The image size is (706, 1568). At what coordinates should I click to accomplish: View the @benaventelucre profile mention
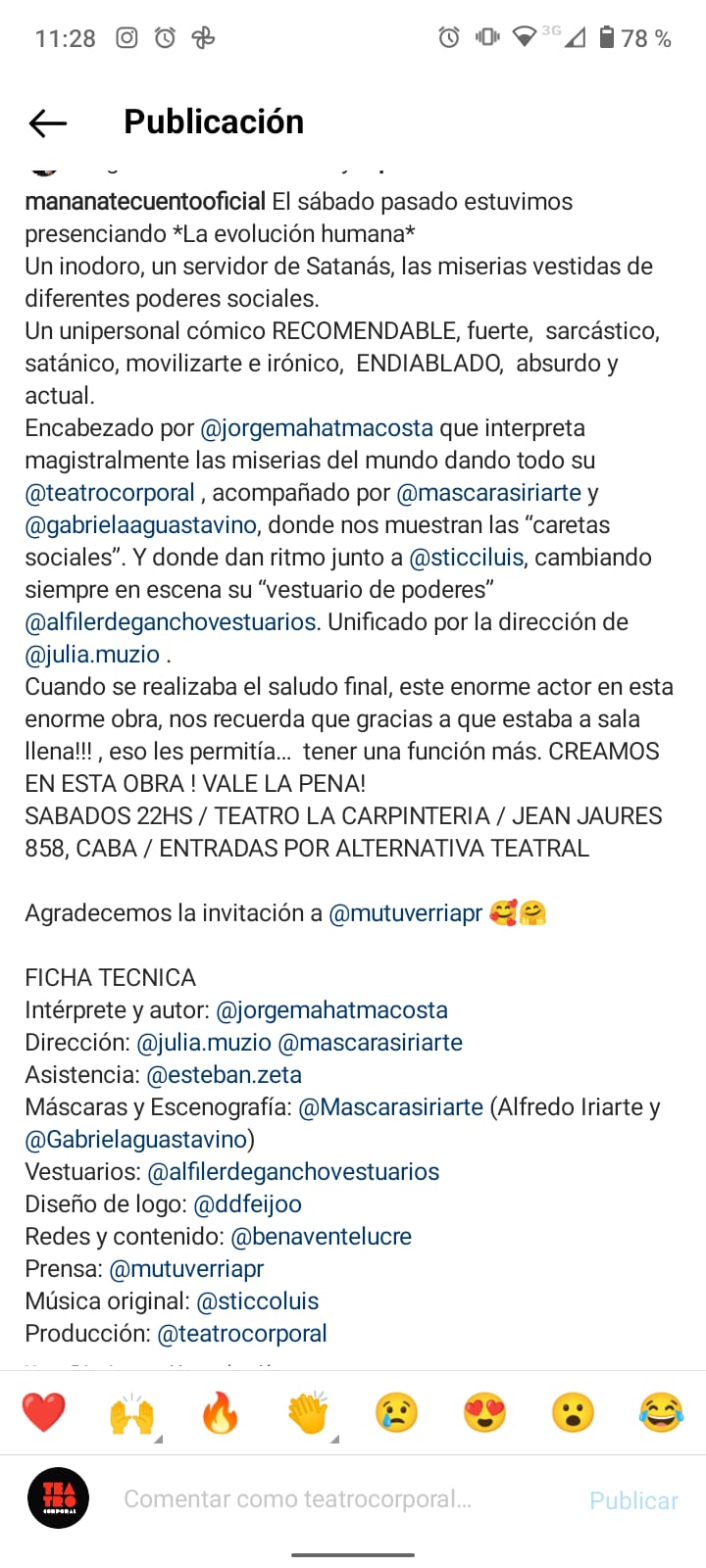(x=321, y=1237)
